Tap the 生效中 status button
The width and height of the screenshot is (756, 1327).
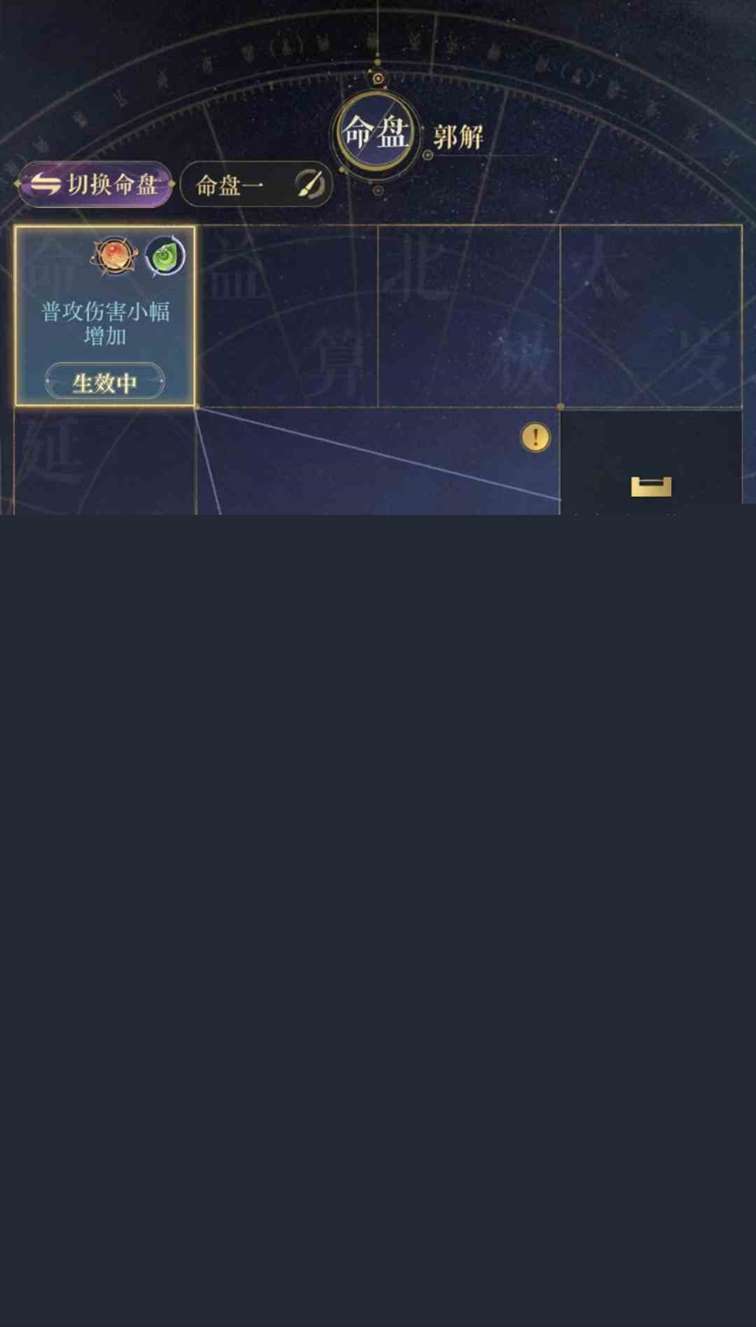tap(105, 381)
